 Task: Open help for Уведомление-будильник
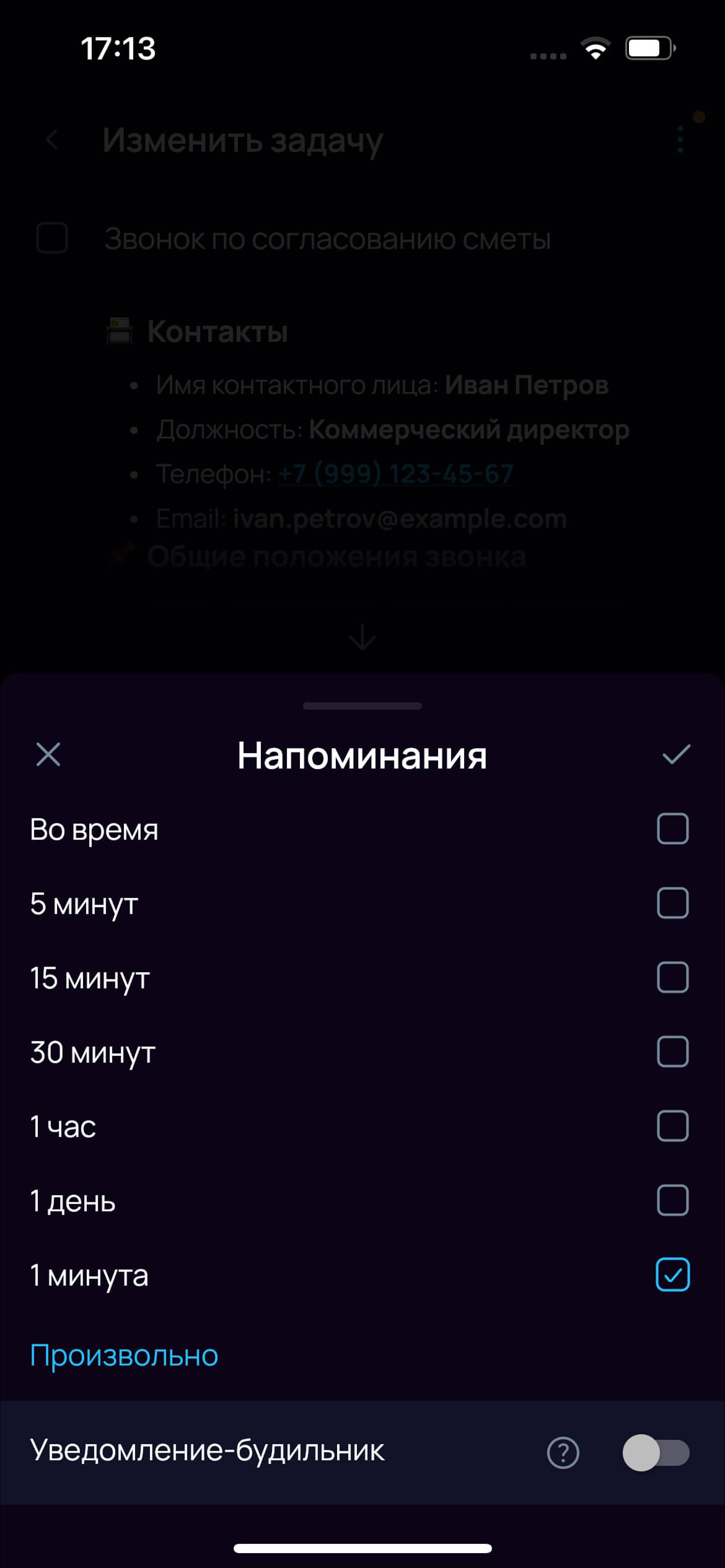563,1453
